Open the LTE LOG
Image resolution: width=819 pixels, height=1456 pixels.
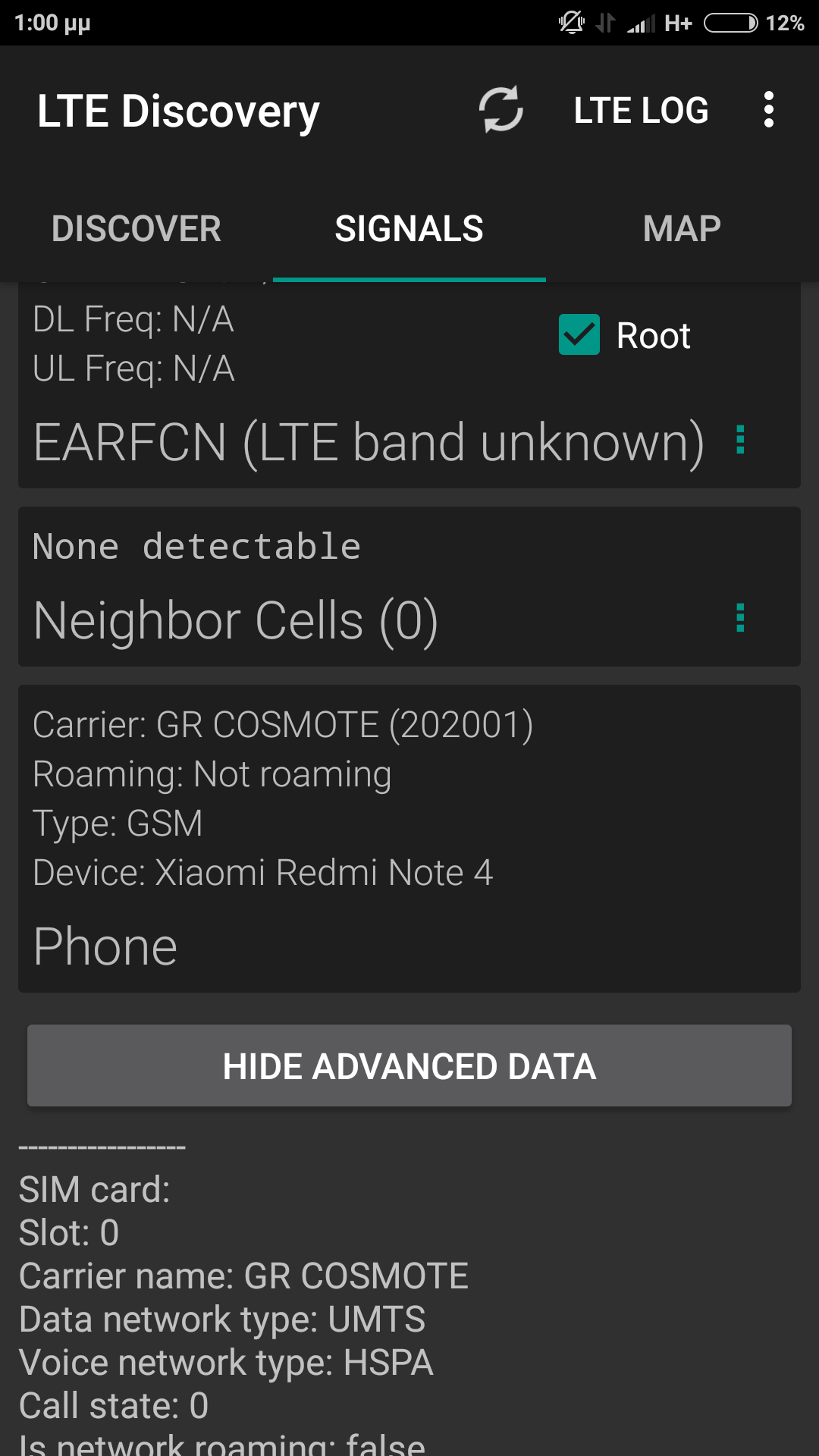[x=641, y=111]
